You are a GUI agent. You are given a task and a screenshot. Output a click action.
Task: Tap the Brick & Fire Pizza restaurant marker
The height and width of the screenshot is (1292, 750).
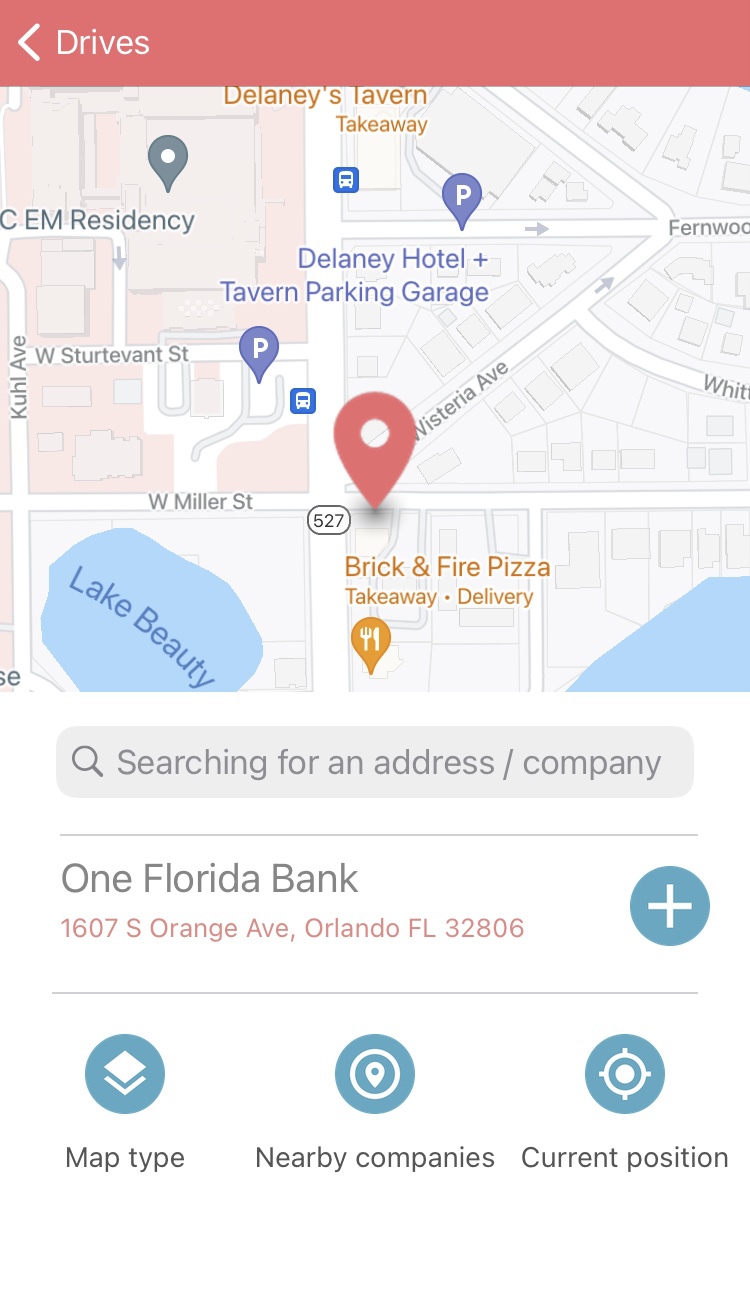point(371,640)
